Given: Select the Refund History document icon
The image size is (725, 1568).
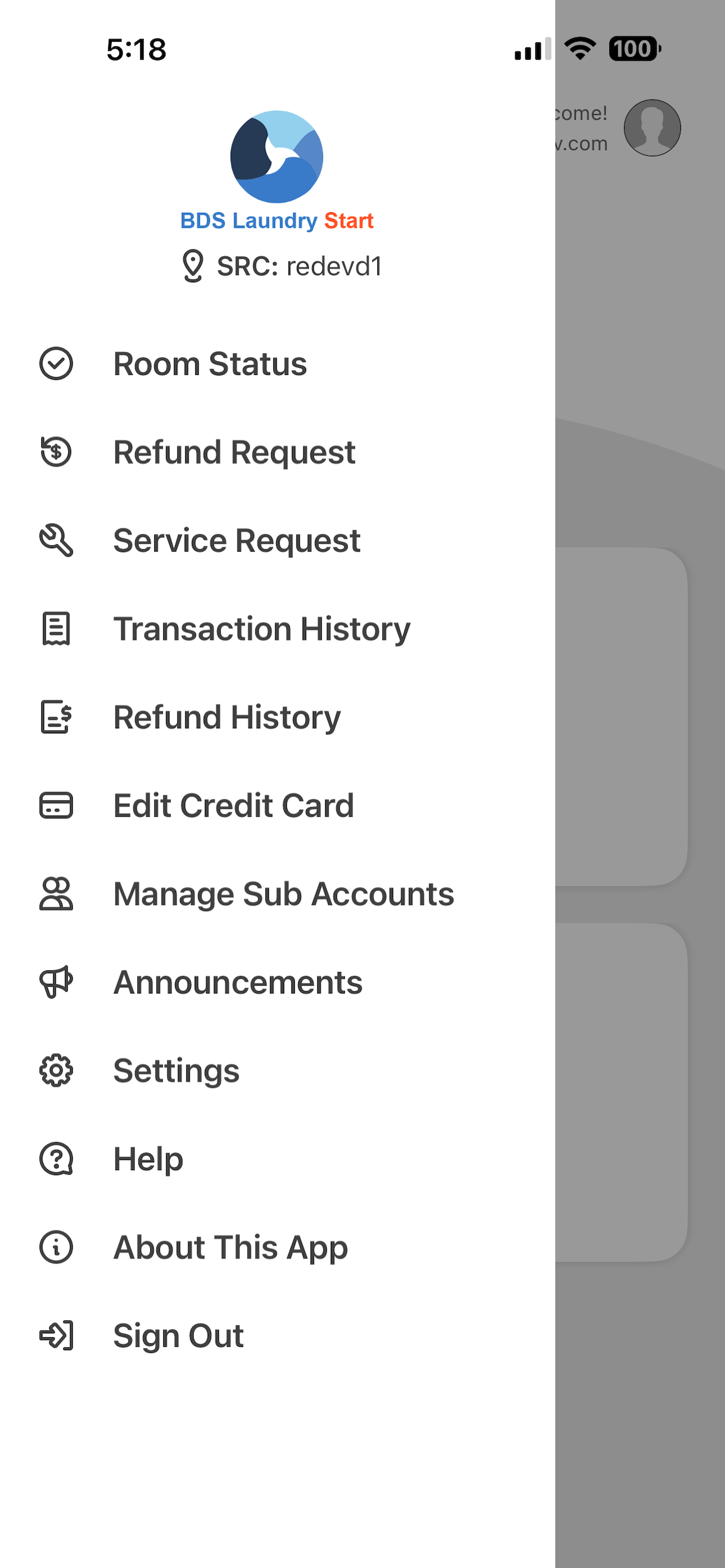Looking at the screenshot, I should point(56,717).
